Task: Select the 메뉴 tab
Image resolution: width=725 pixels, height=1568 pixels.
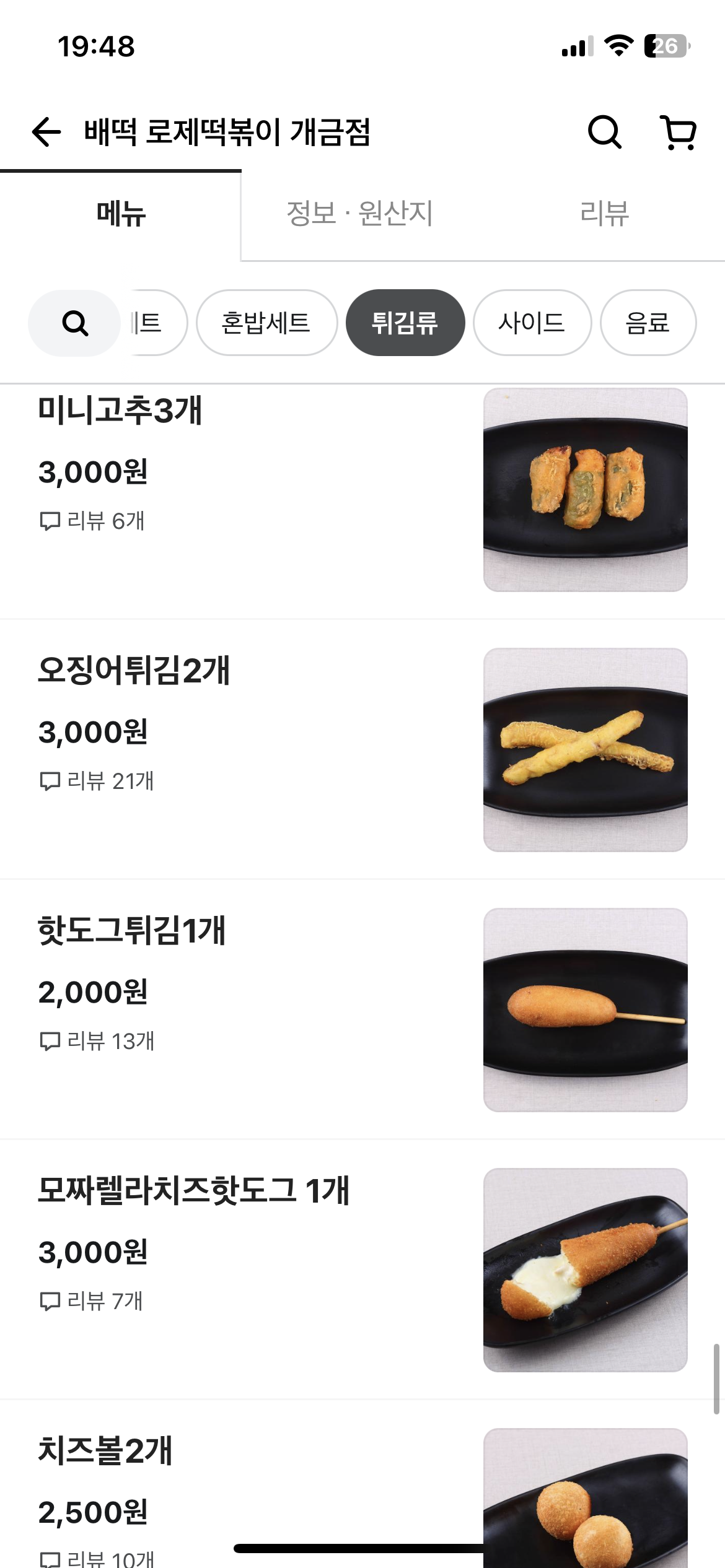Action: coord(121,214)
